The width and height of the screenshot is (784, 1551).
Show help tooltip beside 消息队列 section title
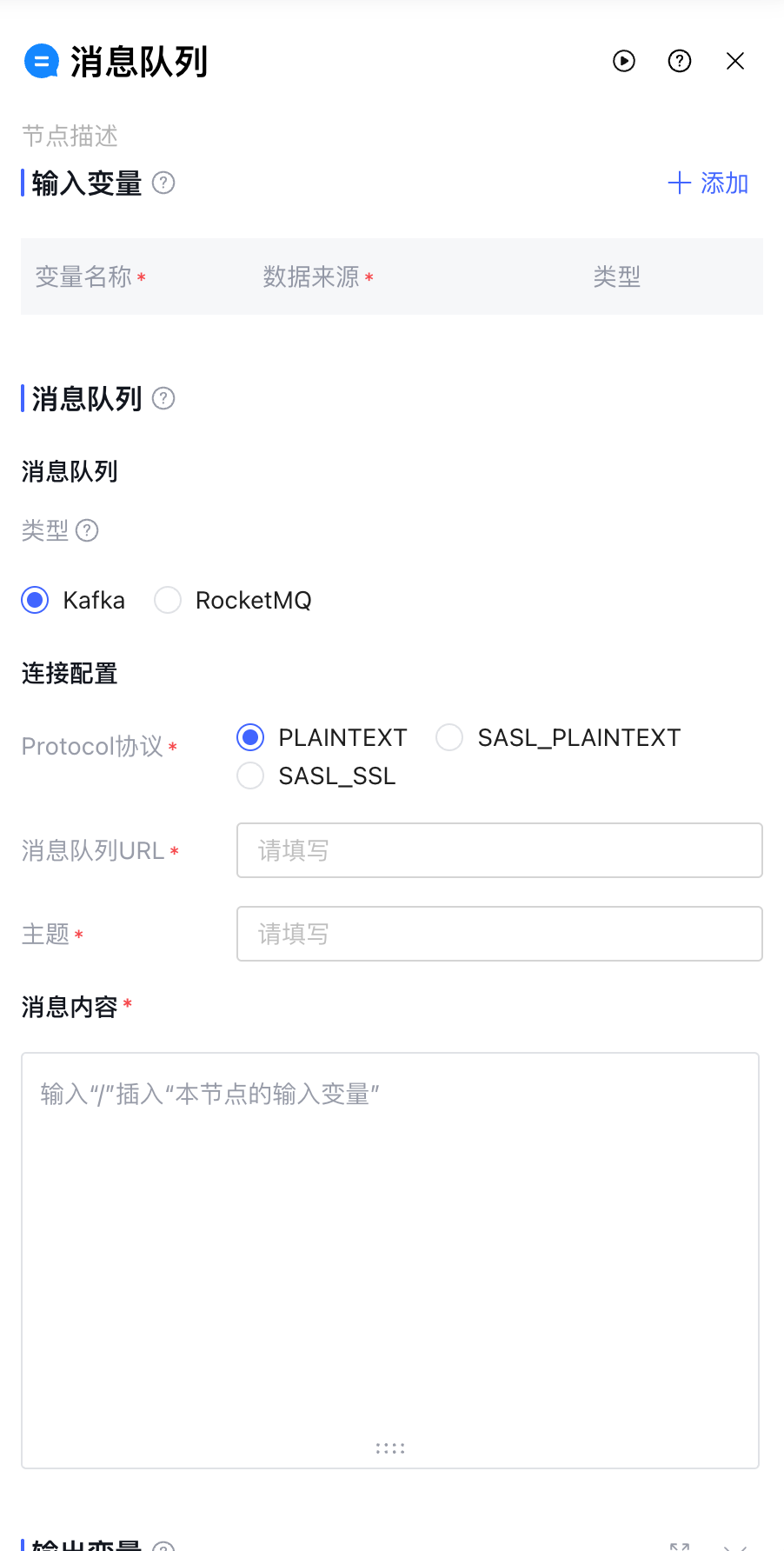tap(163, 398)
